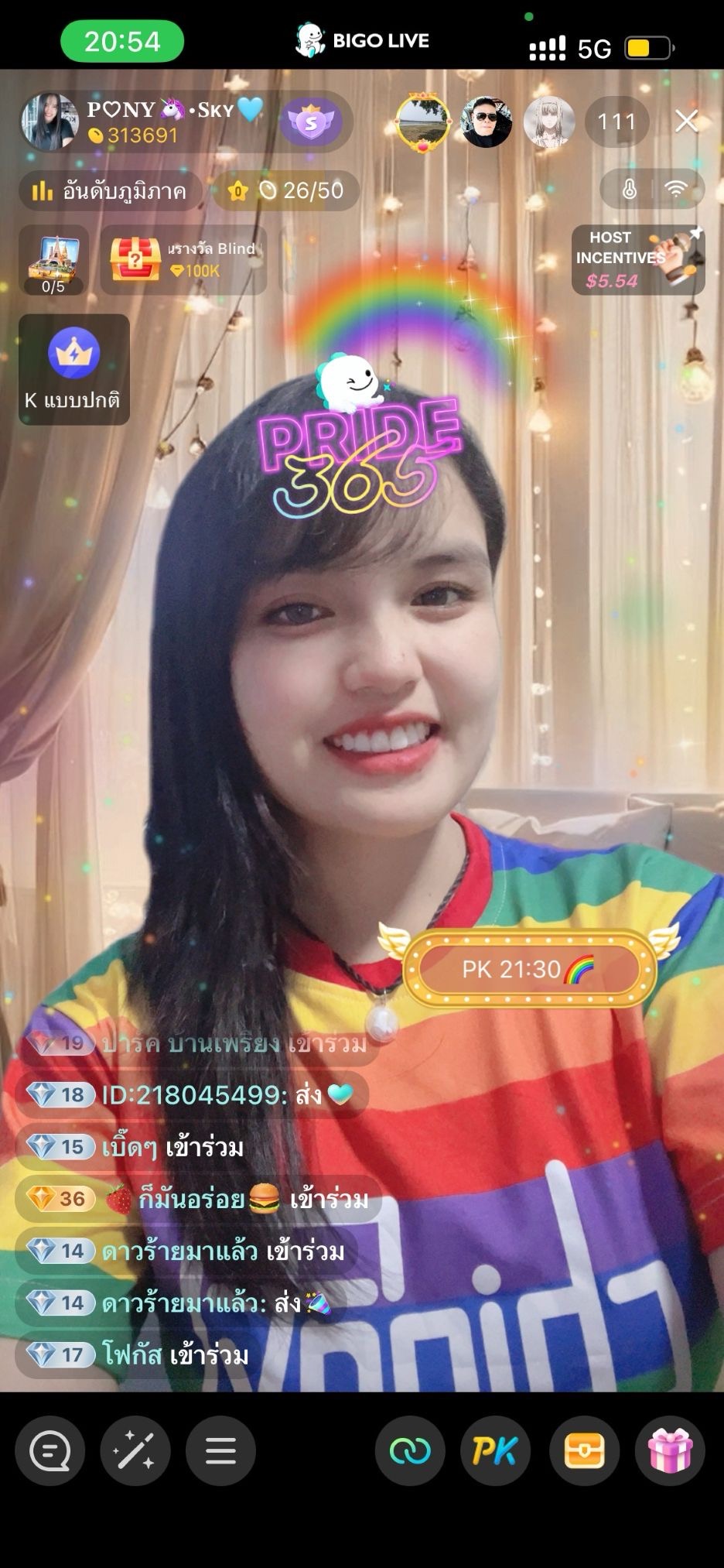Open the network and temperature status chip

[652, 190]
